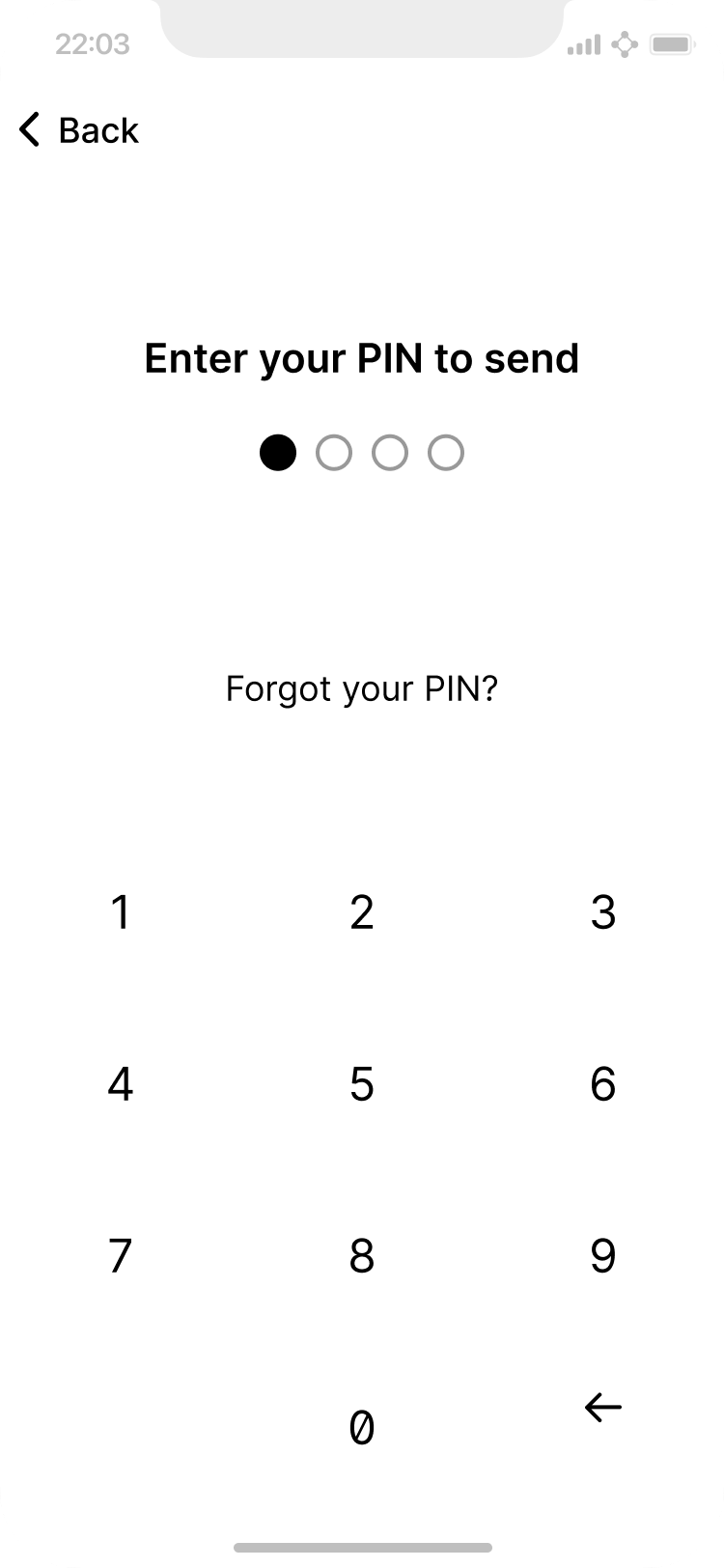Open the Forgot your PIN? link
Screen dimensions: 724x1568
click(361, 689)
